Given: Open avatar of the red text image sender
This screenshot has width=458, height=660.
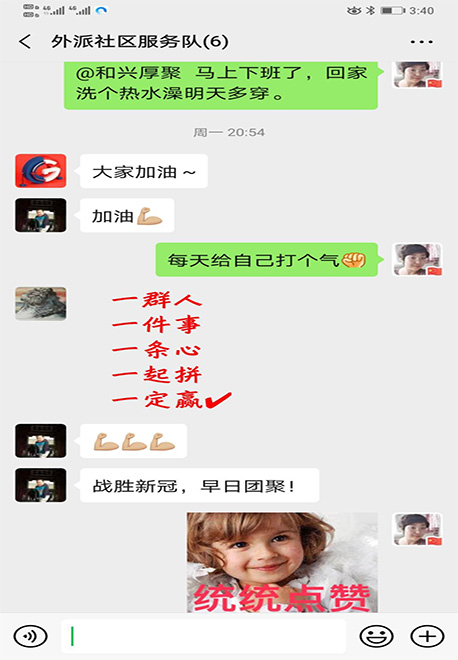Looking at the screenshot, I should (41, 304).
